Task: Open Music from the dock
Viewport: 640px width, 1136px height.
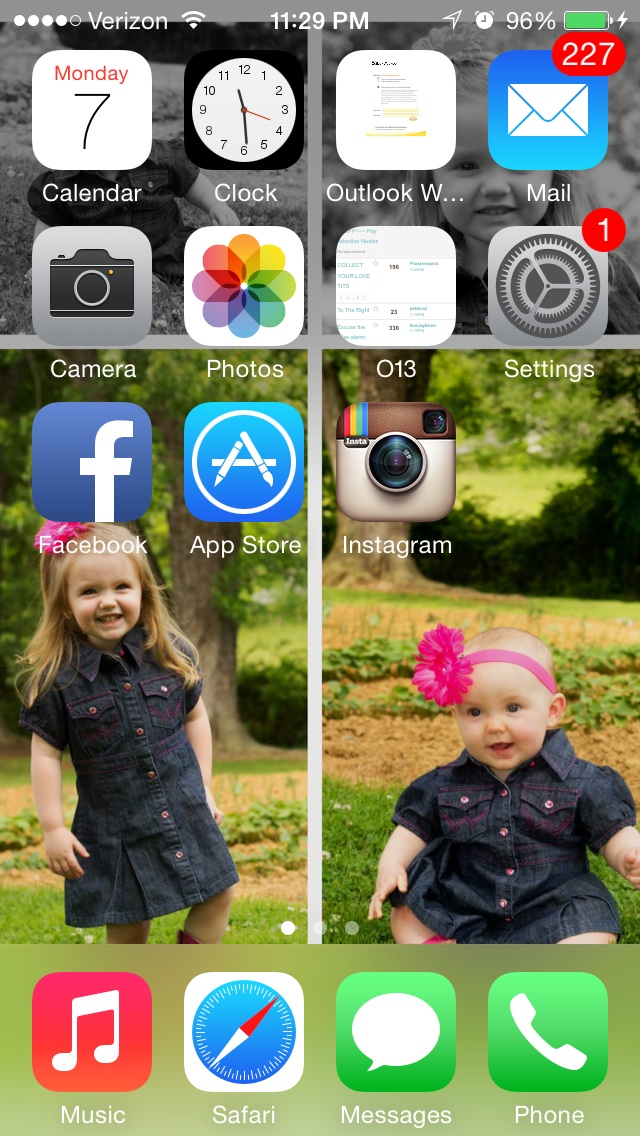Action: coord(92,1032)
